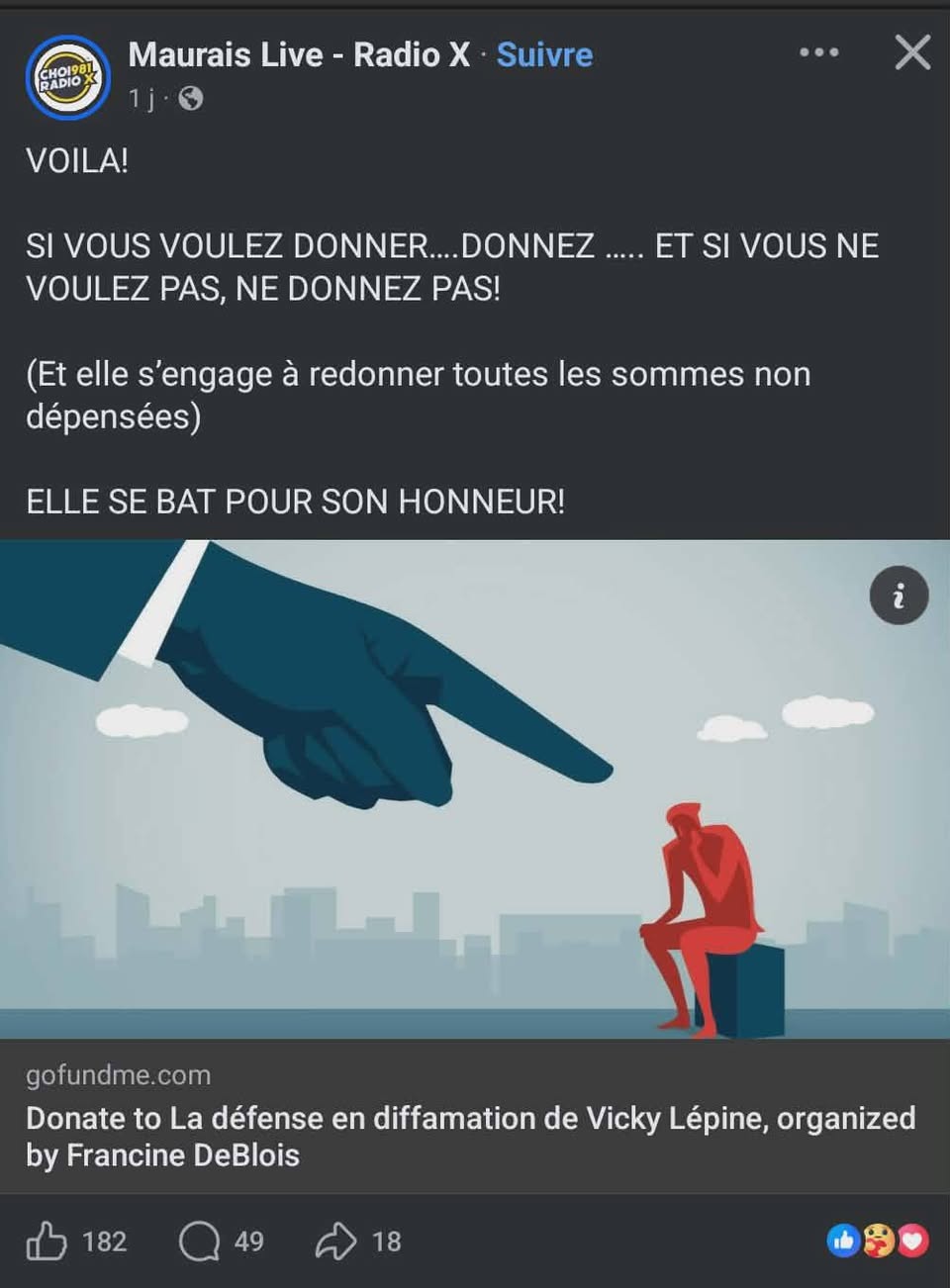The image size is (950, 1288).
Task: Show info about the gofundme link
Action: tap(899, 596)
